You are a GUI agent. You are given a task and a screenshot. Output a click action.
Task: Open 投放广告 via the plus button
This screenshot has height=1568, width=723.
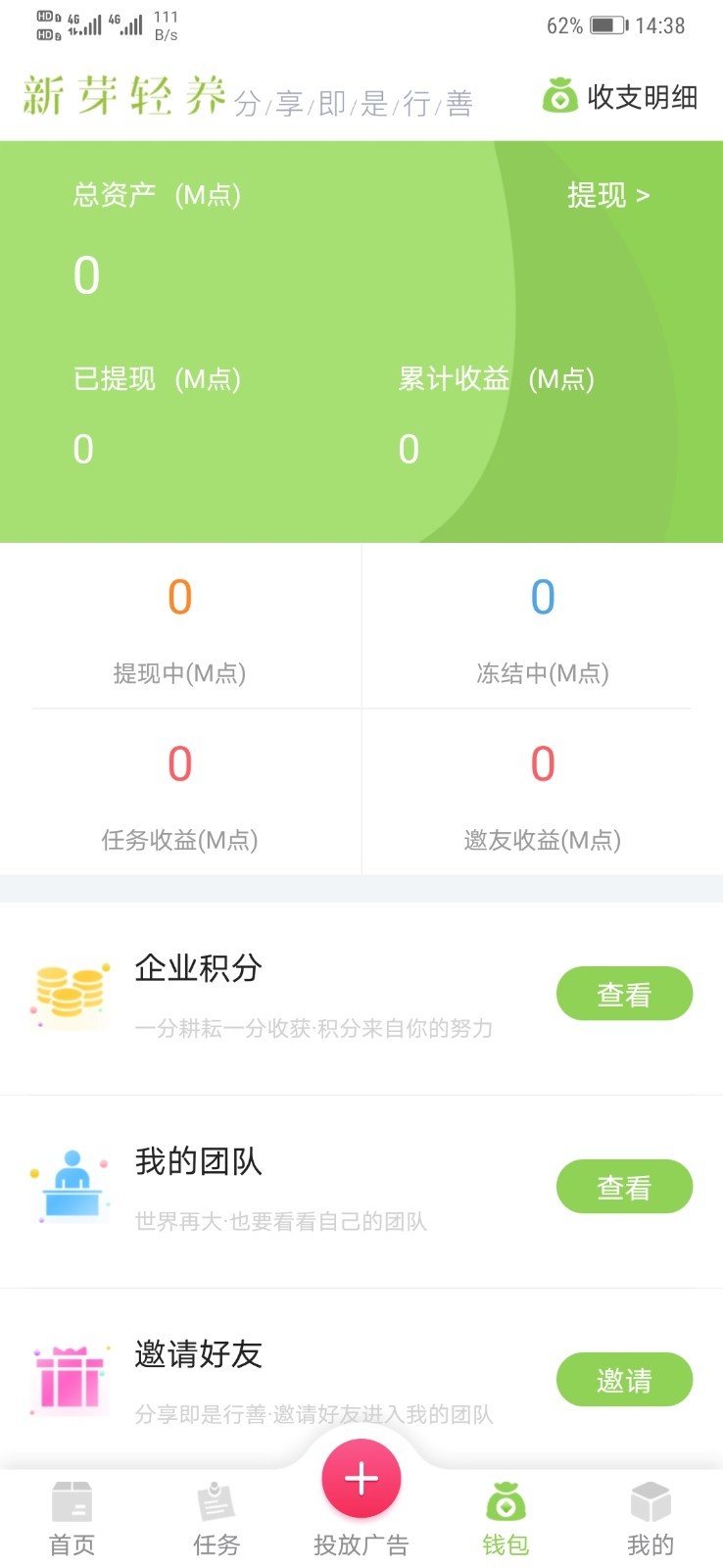coord(361,1480)
